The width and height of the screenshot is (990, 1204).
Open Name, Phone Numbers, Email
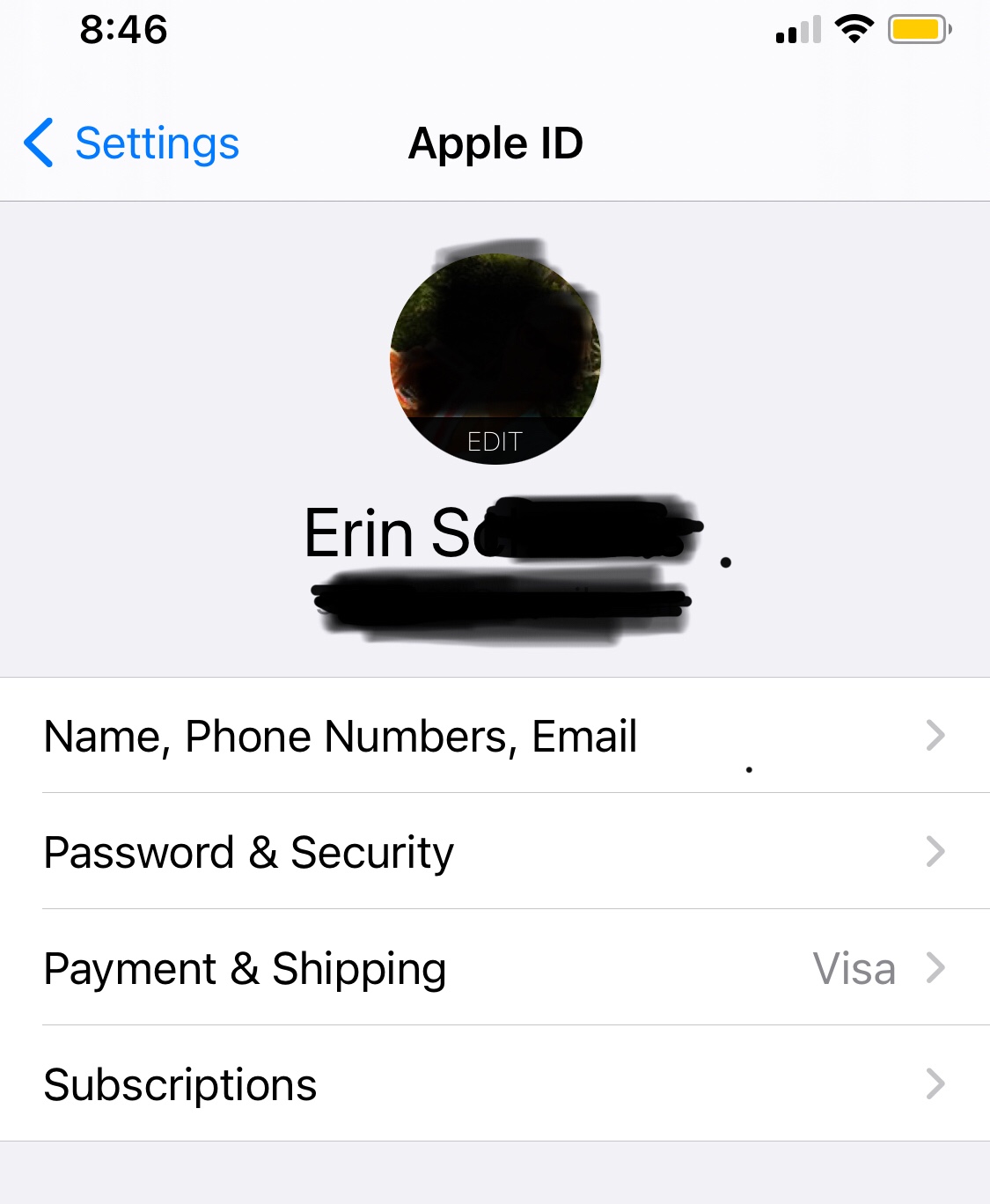pos(495,736)
